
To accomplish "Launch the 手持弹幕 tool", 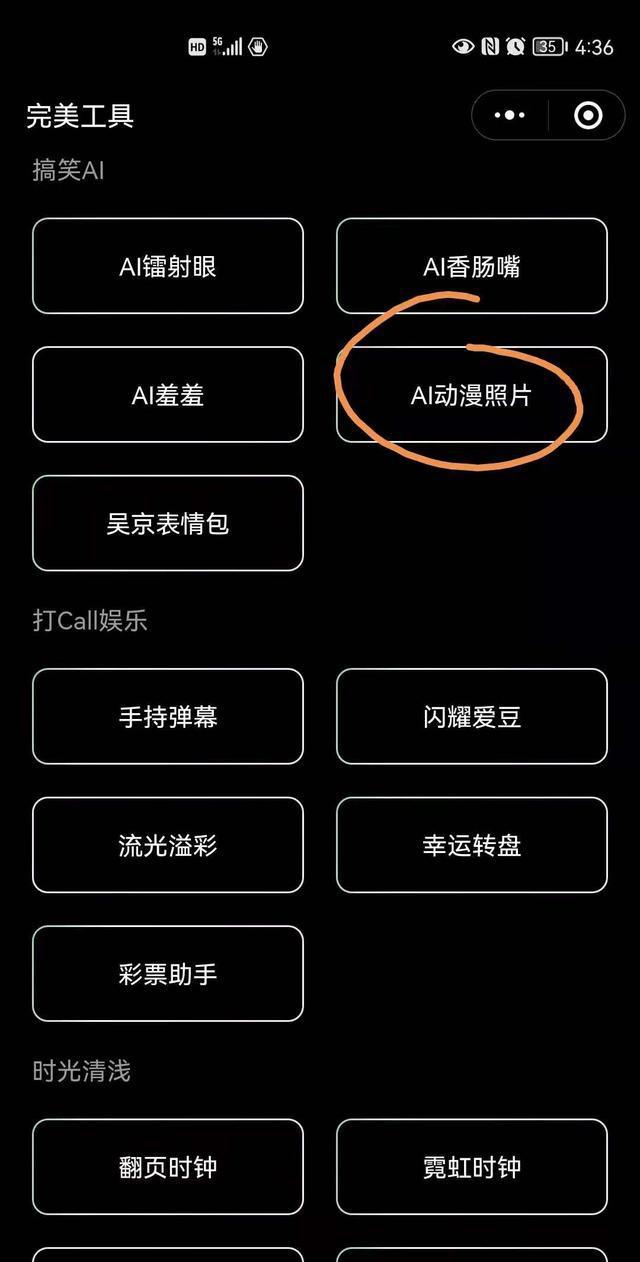I will click(x=168, y=717).
